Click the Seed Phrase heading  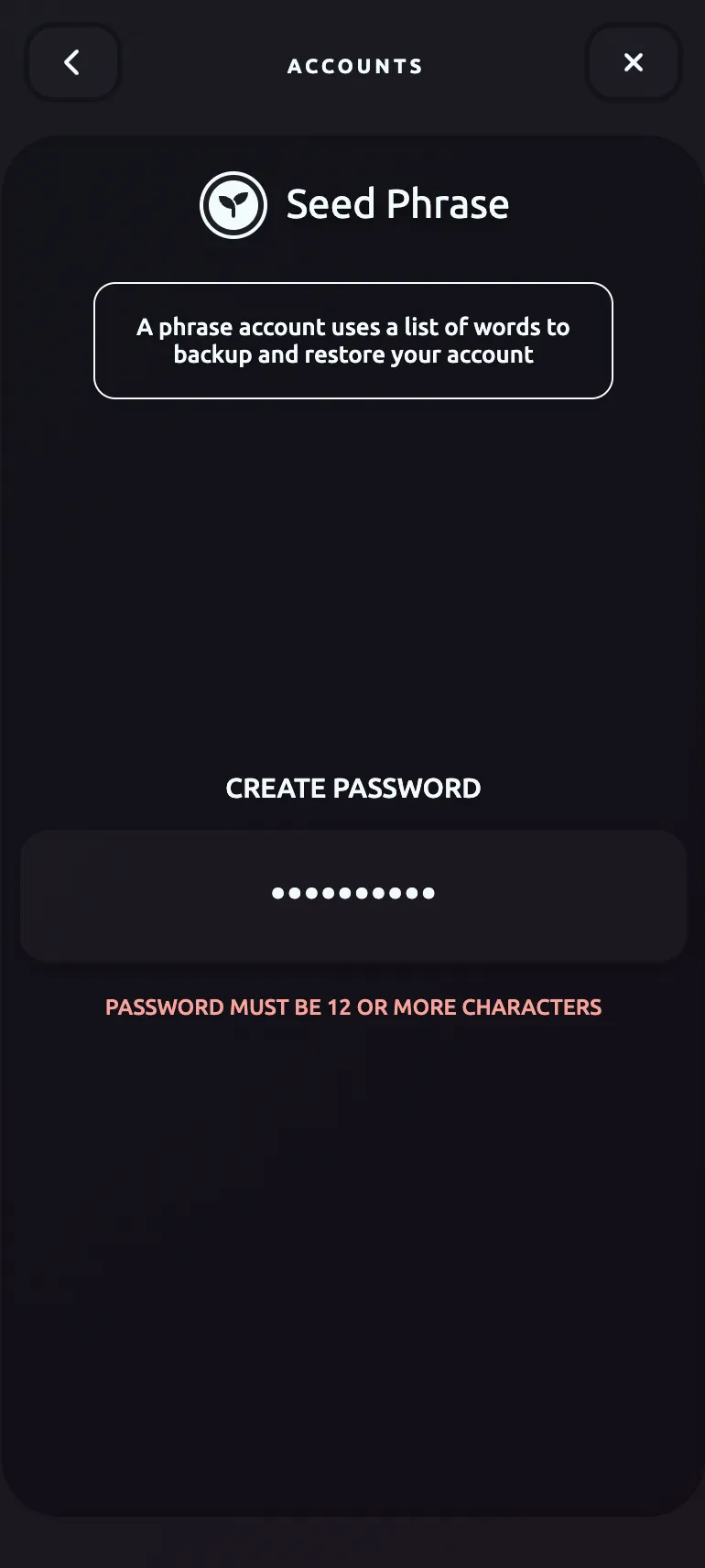click(x=397, y=204)
